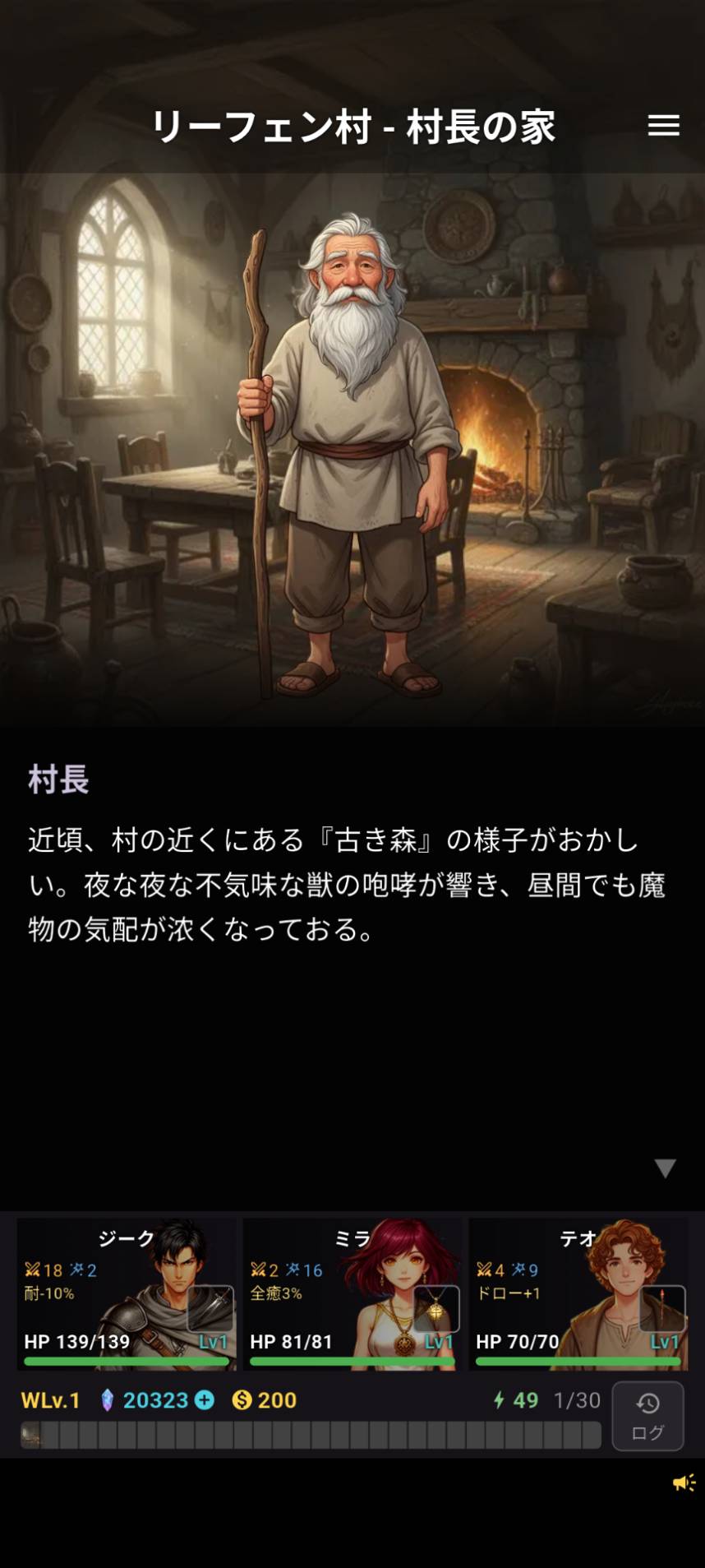The width and height of the screenshot is (705, 1568).
Task: Open ミラ's character card
Action: coord(352,1293)
